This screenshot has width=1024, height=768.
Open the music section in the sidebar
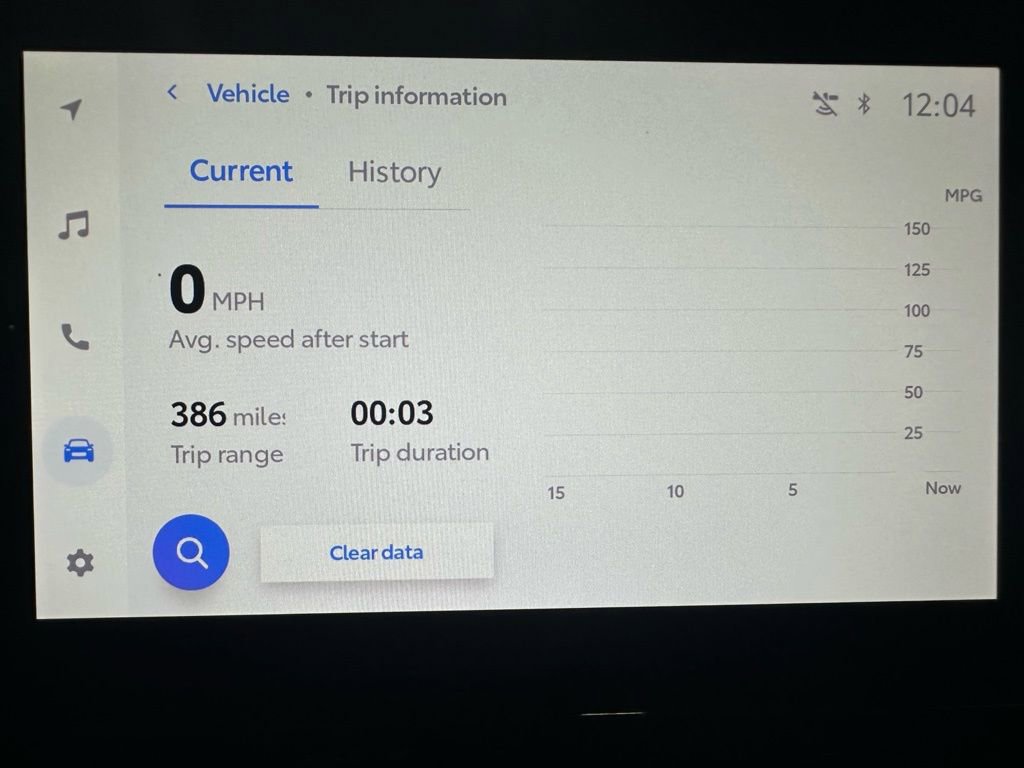(73, 225)
